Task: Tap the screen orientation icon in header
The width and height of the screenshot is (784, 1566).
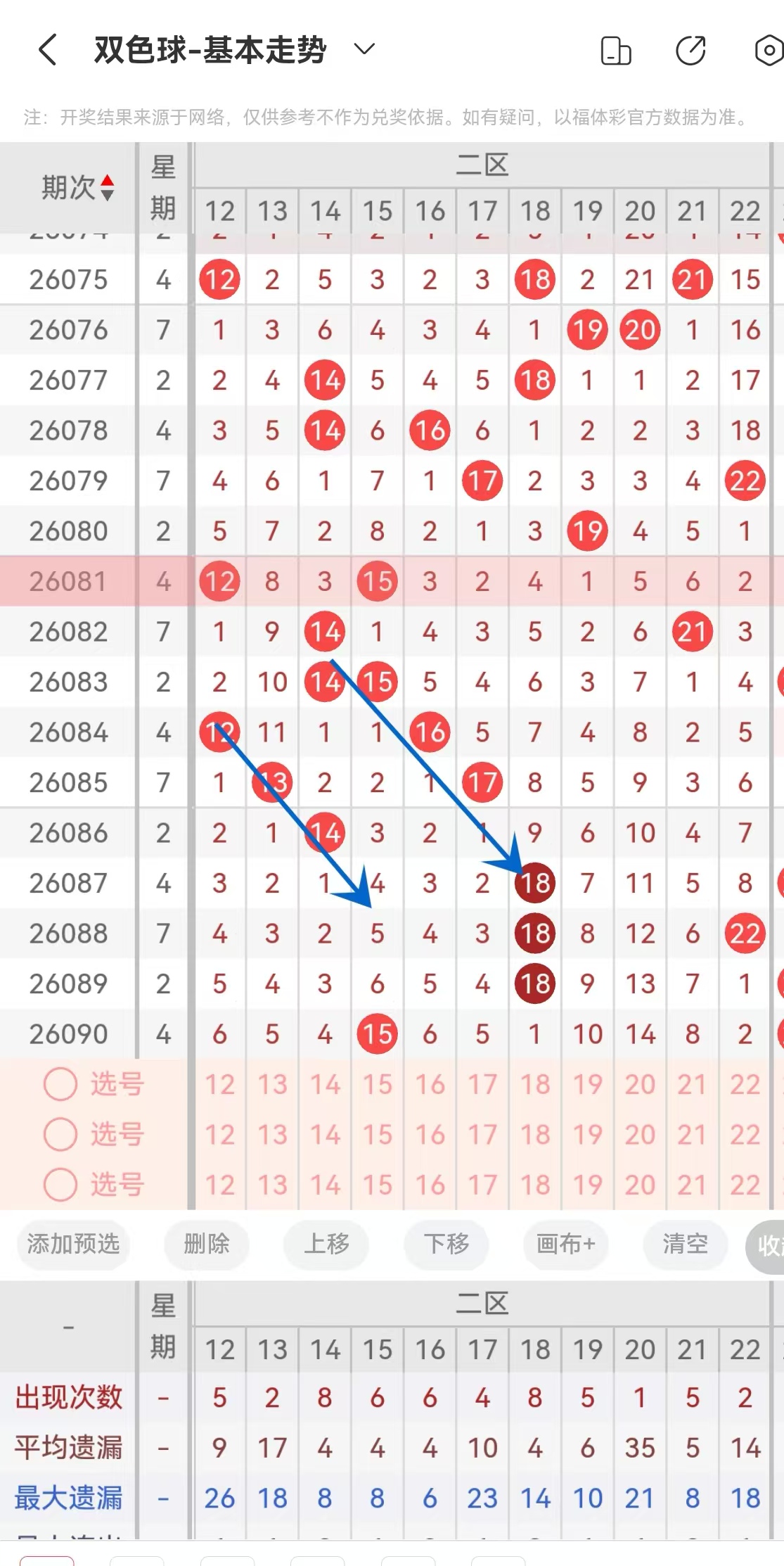Action: click(616, 51)
